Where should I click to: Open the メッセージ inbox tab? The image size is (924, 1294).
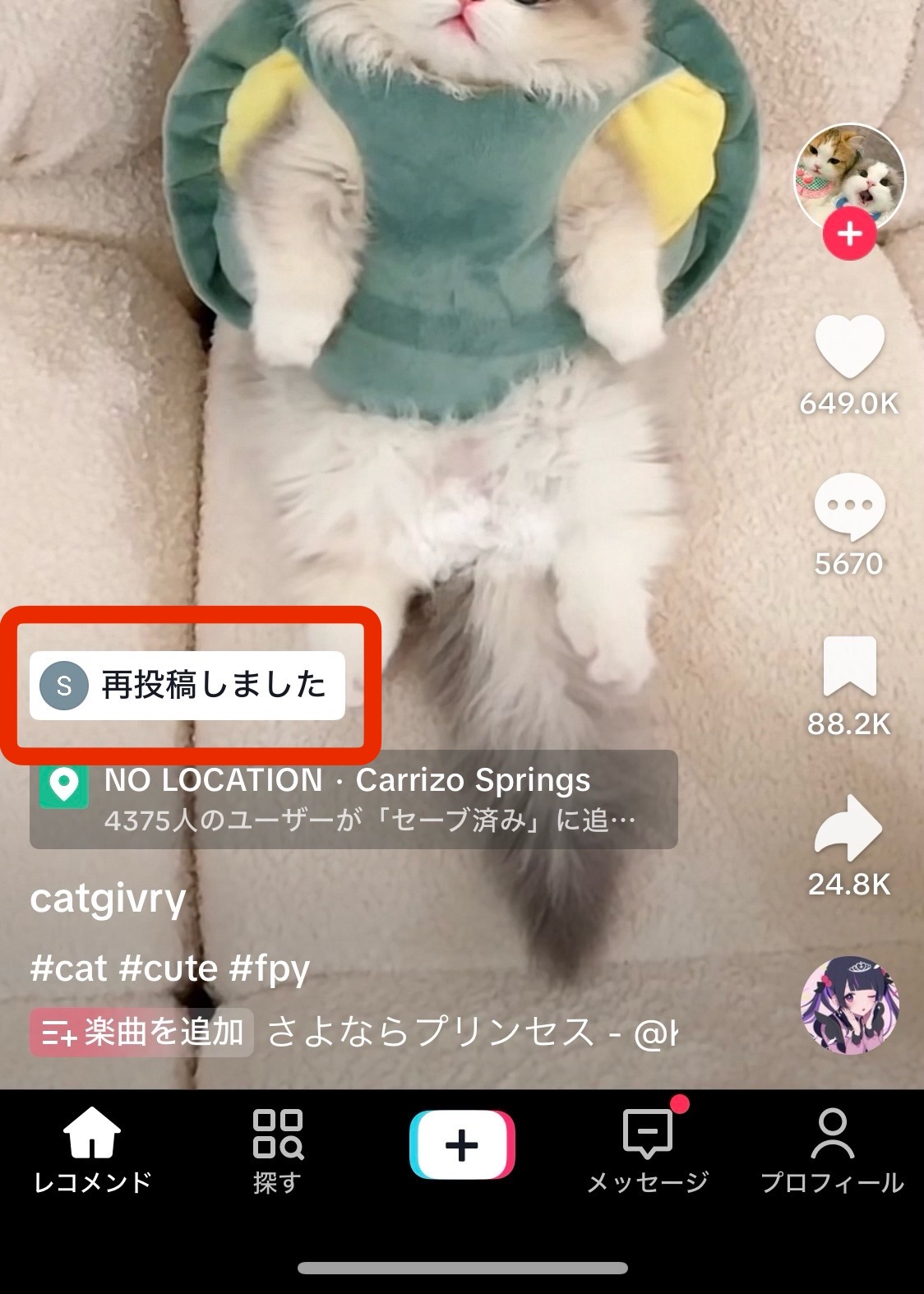tap(648, 1148)
